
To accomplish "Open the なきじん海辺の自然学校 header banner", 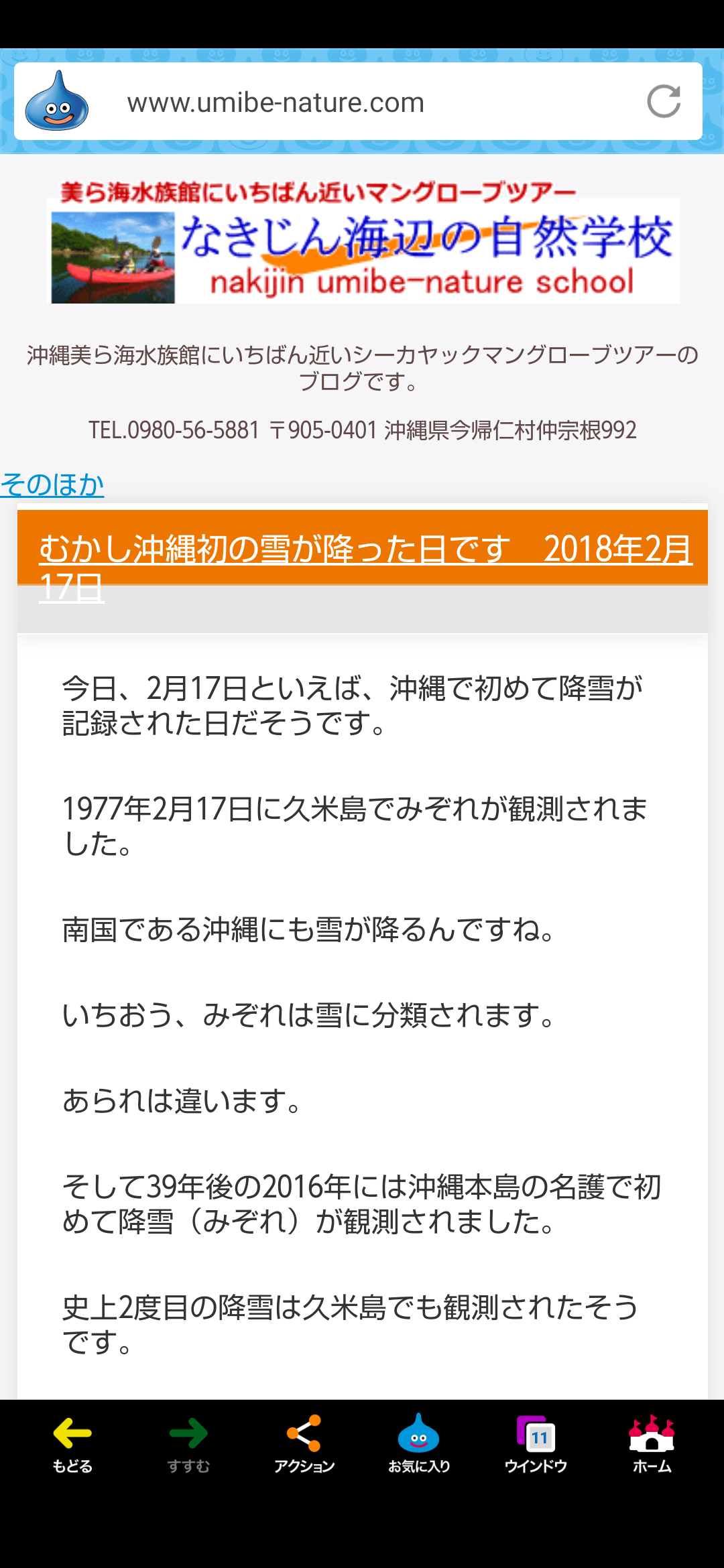I will click(x=363, y=243).
